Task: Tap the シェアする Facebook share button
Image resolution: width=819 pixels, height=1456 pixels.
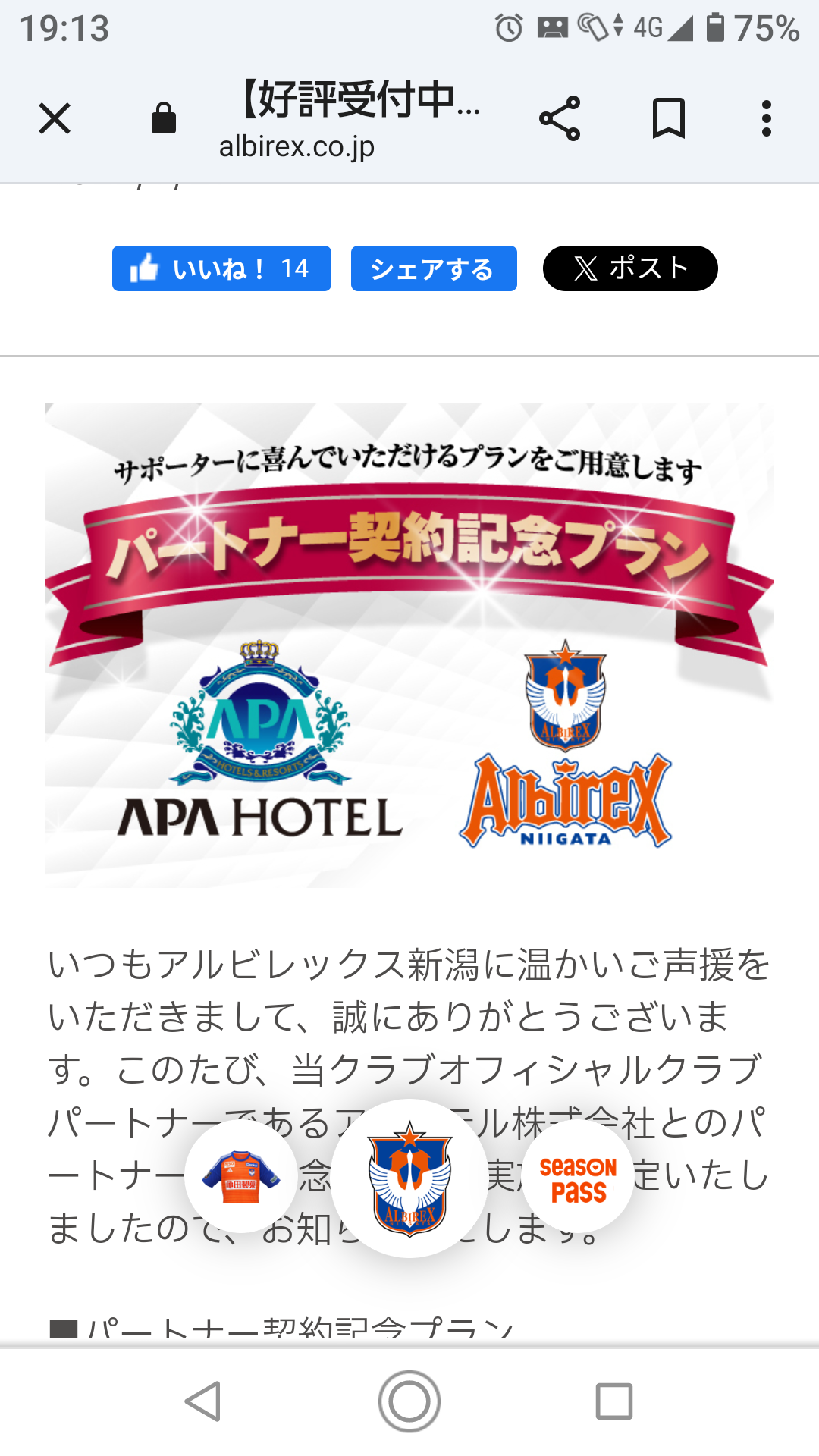Action: 434,268
